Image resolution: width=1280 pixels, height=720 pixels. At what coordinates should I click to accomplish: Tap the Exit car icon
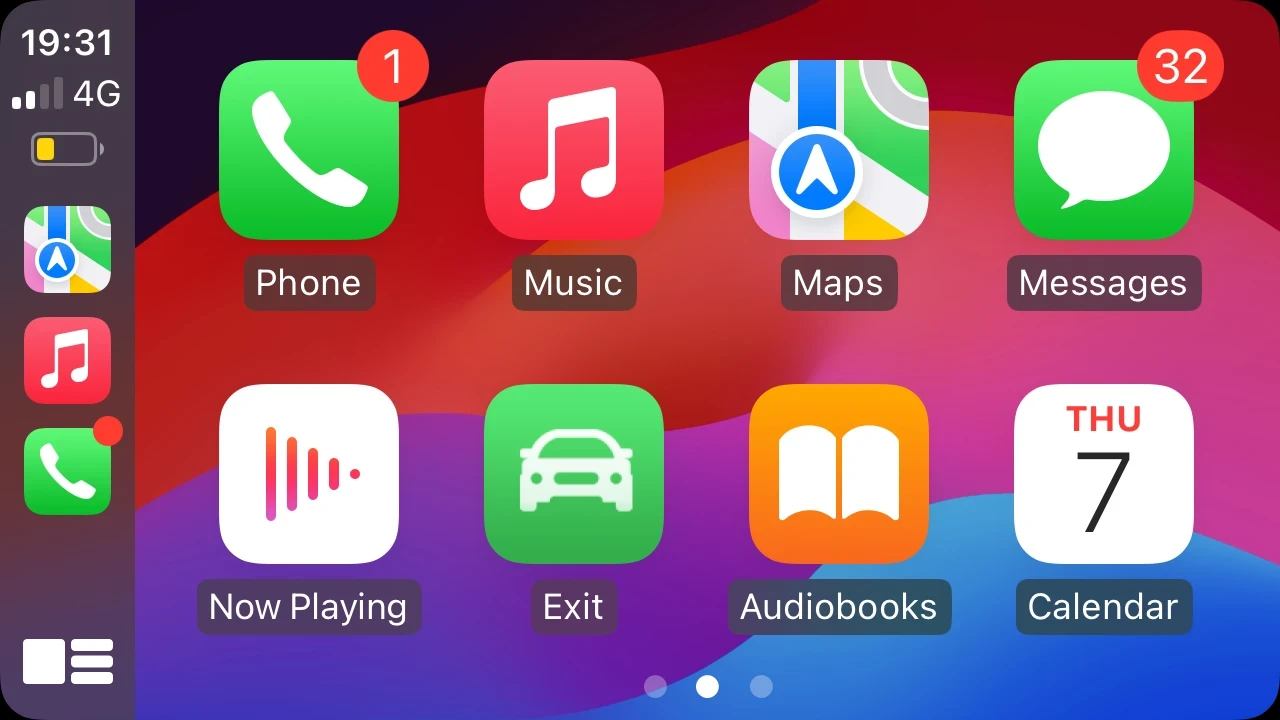coord(573,474)
